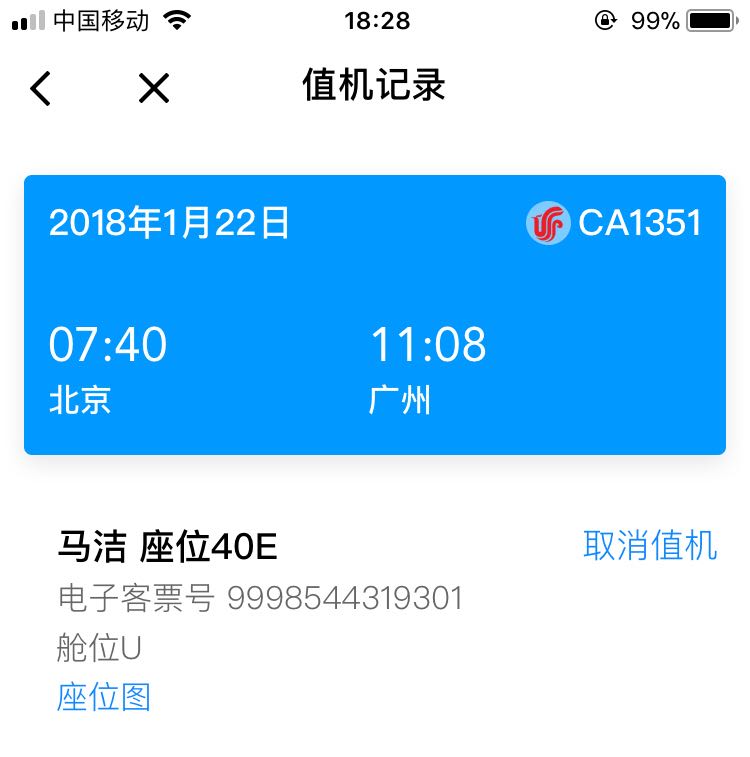Open the CA1351 flight card
Image resolution: width=750 pixels, height=757 pixels.
[x=375, y=315]
